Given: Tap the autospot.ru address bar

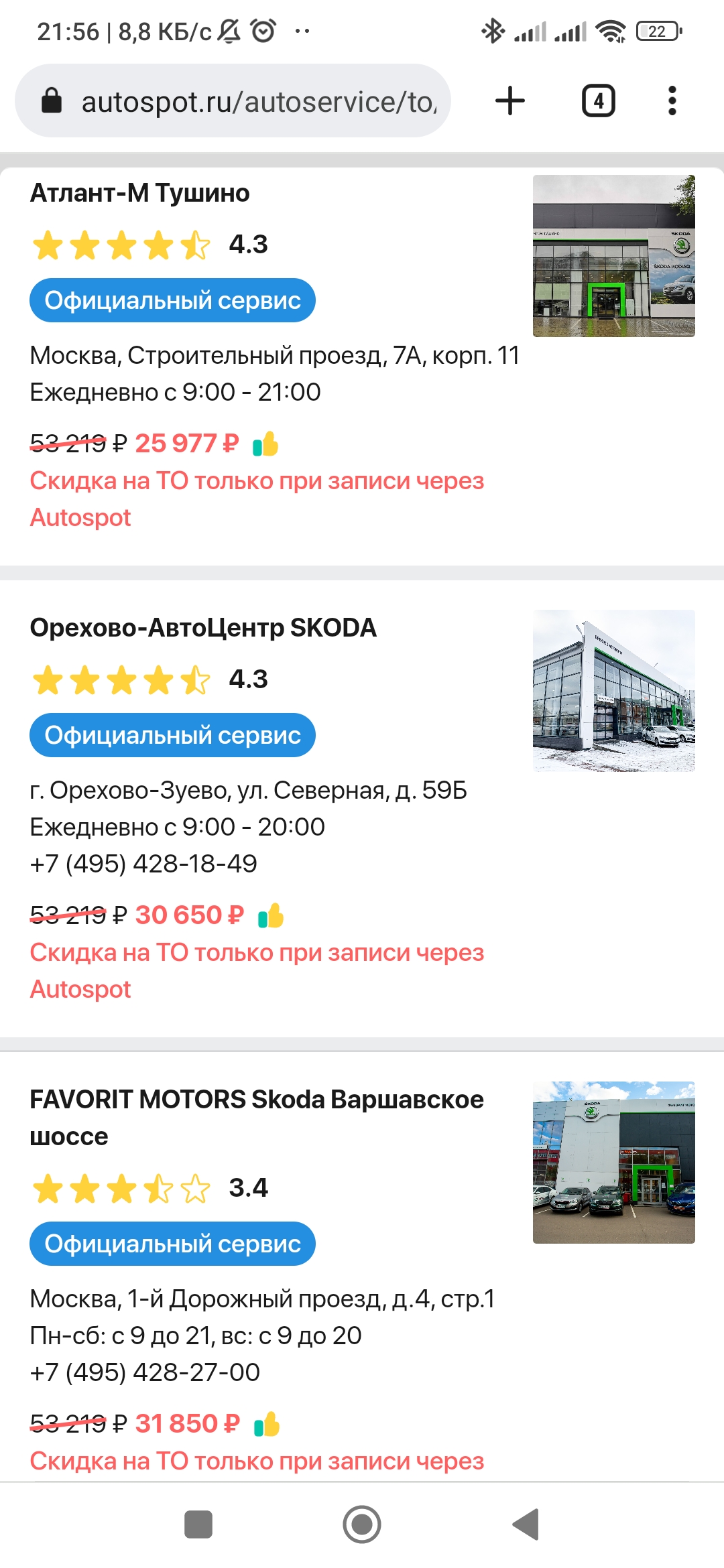Looking at the screenshot, I should (258, 102).
